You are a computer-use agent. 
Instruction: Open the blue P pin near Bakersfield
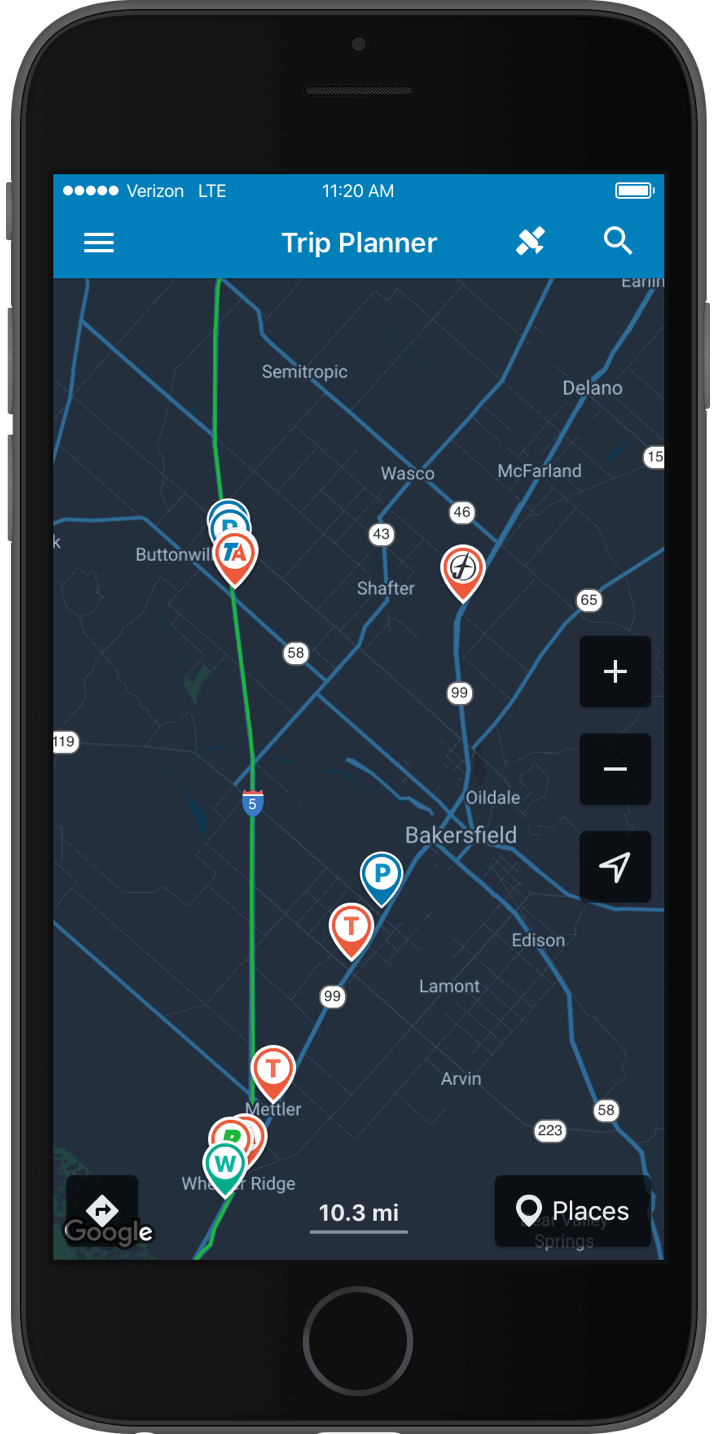(x=381, y=875)
